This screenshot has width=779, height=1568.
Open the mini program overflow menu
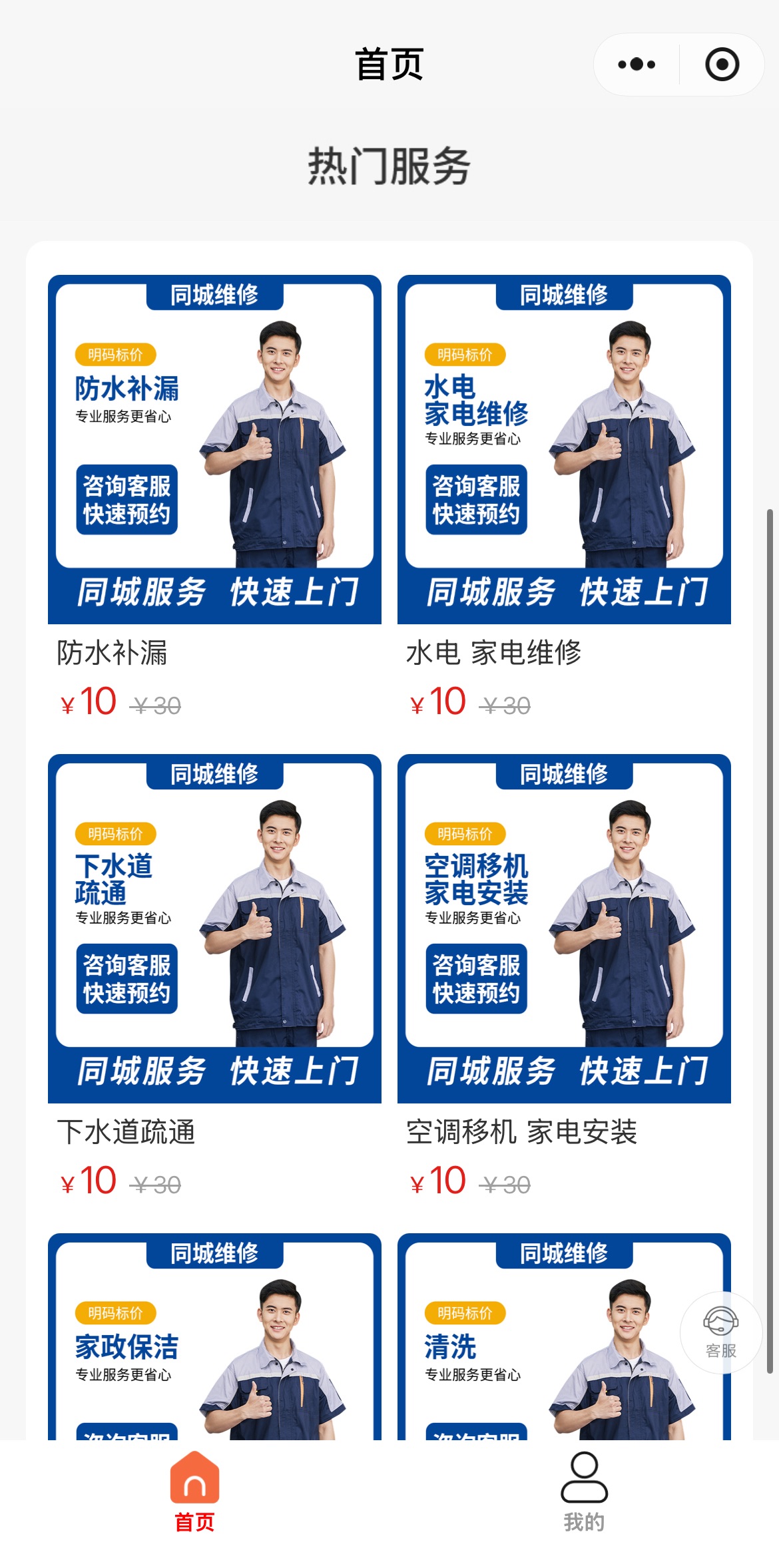pyautogui.click(x=637, y=65)
